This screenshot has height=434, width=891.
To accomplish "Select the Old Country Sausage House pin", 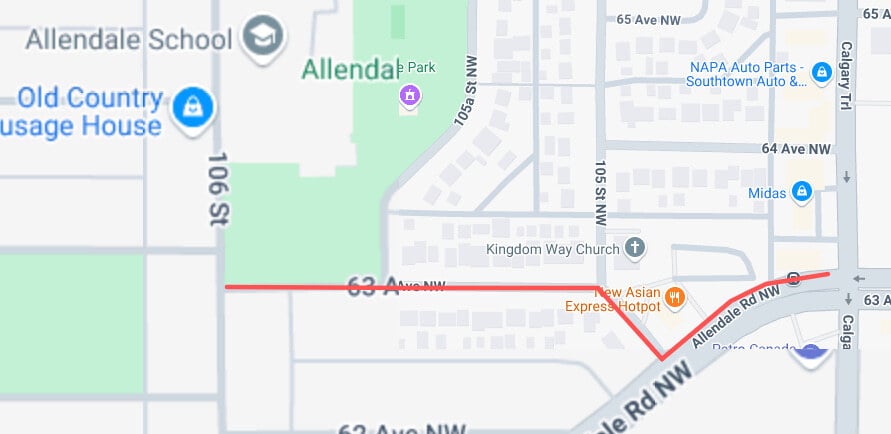I will click(x=188, y=107).
